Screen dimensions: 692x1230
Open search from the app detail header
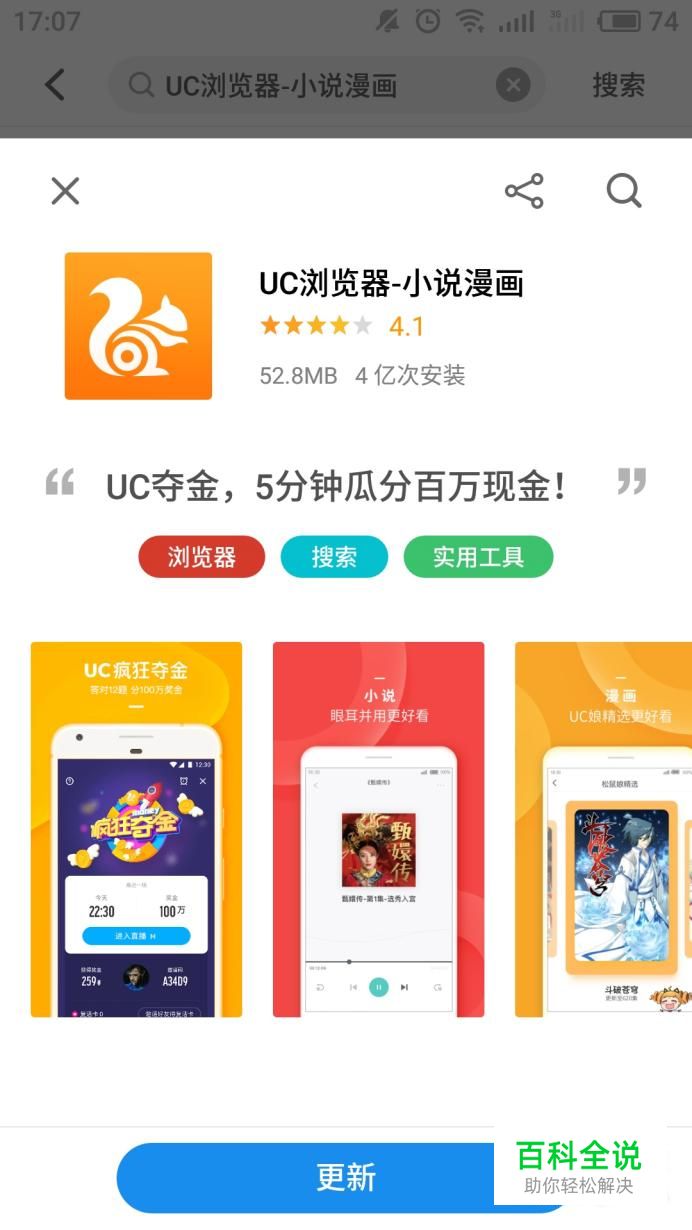[x=624, y=191]
